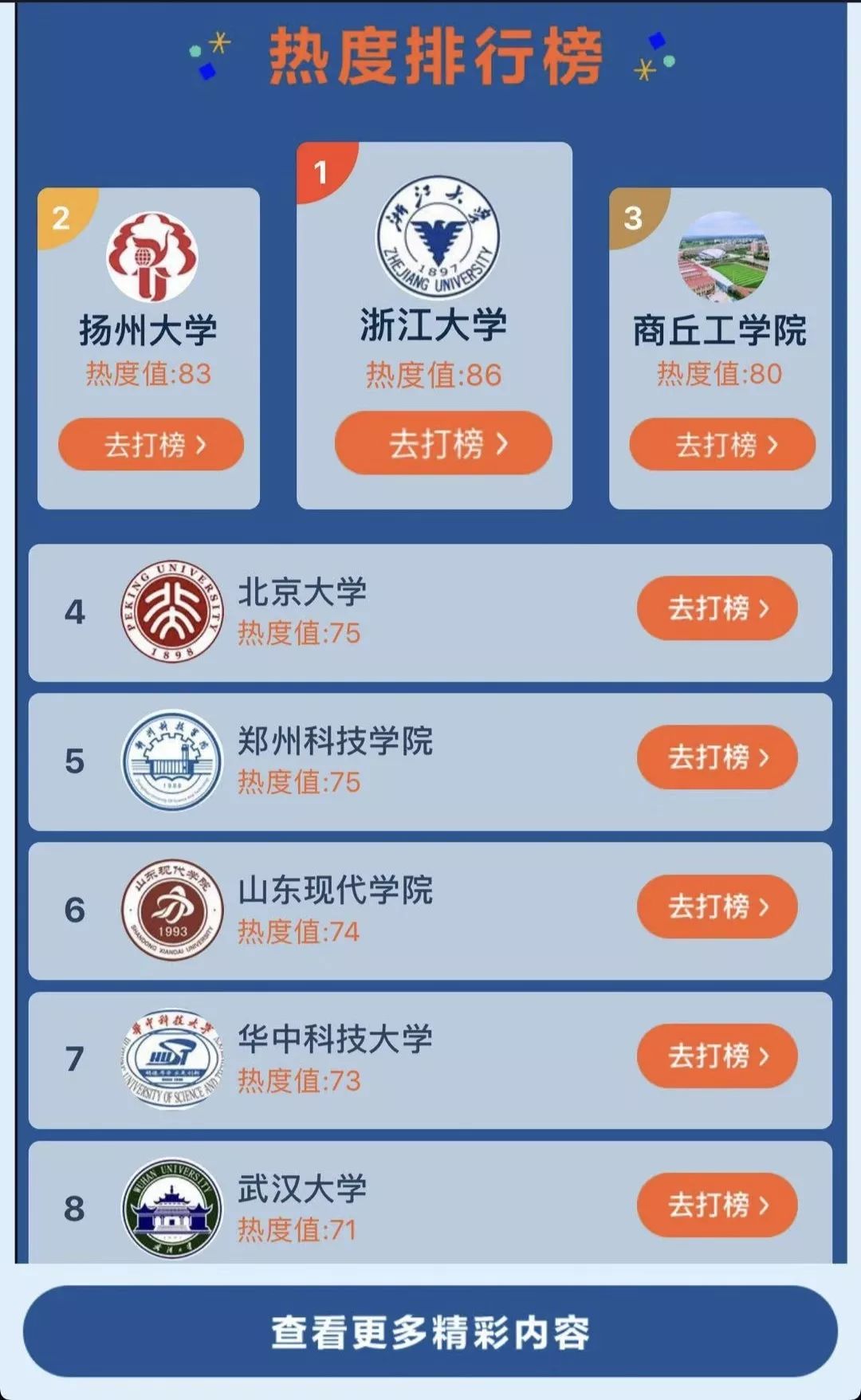
Task: Tap 去打榜 for 武汉大学
Action: click(716, 1206)
